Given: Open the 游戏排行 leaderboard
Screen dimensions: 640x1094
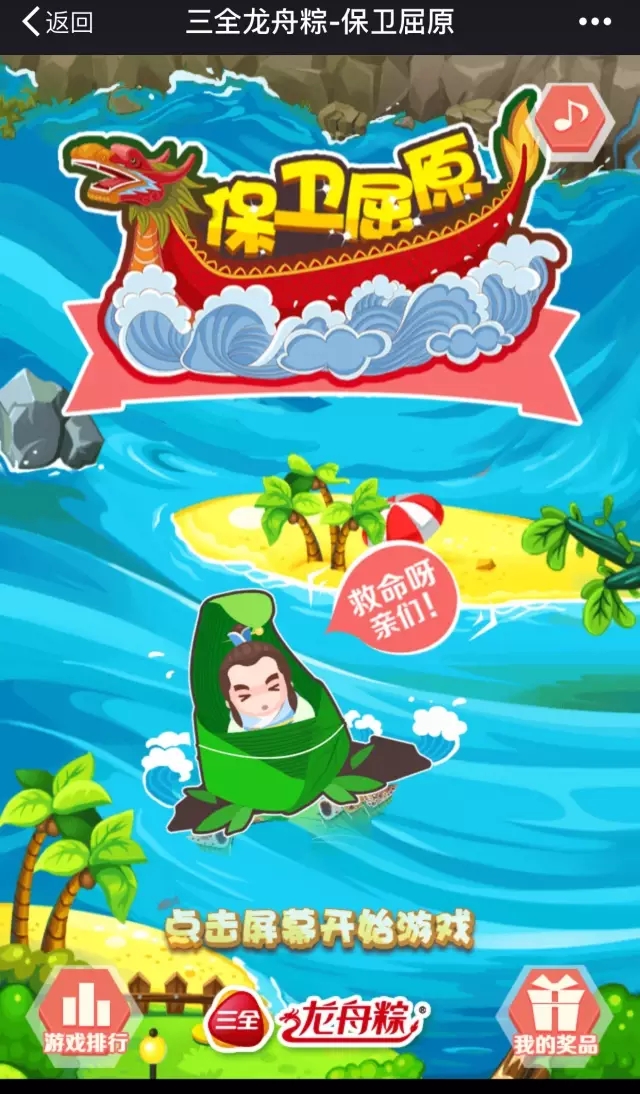Looking at the screenshot, I should tap(87, 1013).
